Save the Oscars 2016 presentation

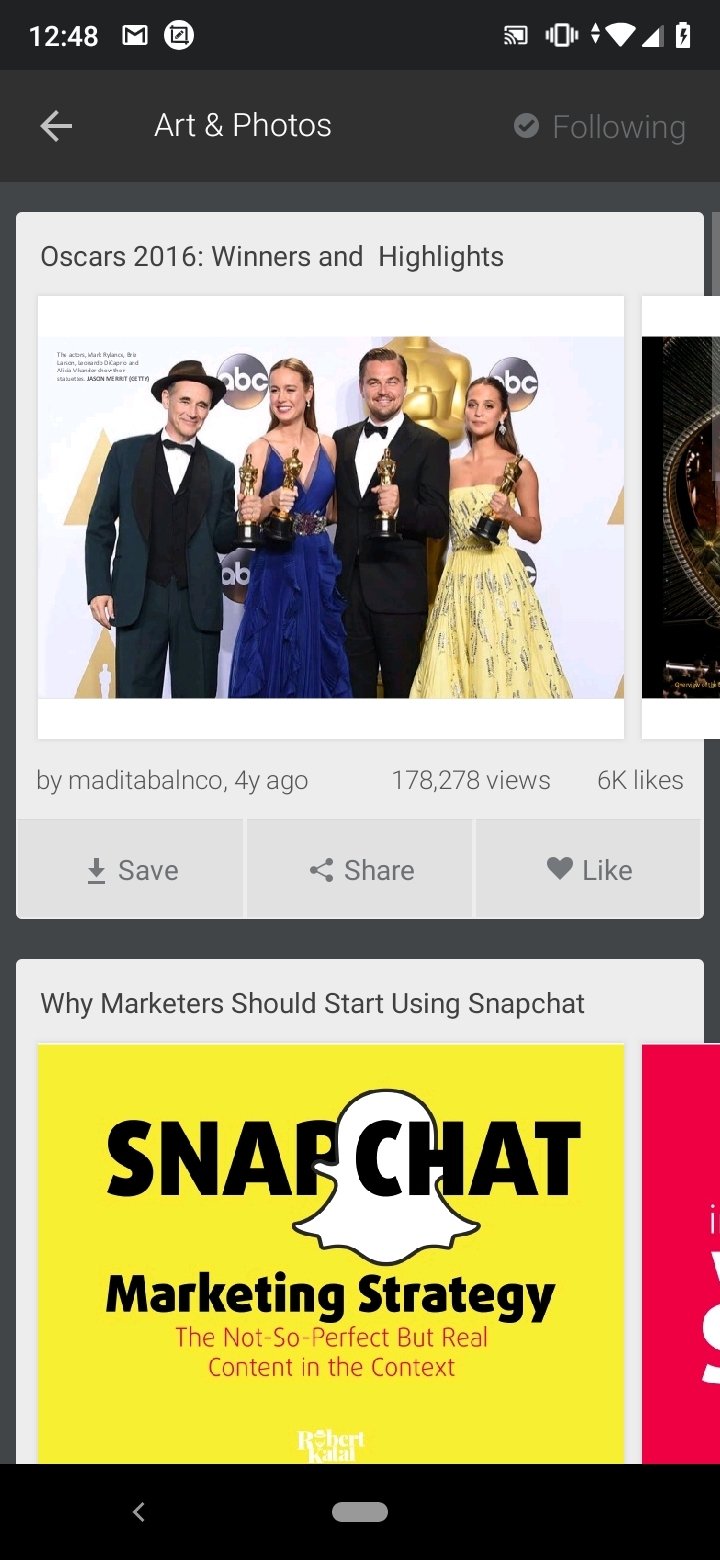coord(130,870)
